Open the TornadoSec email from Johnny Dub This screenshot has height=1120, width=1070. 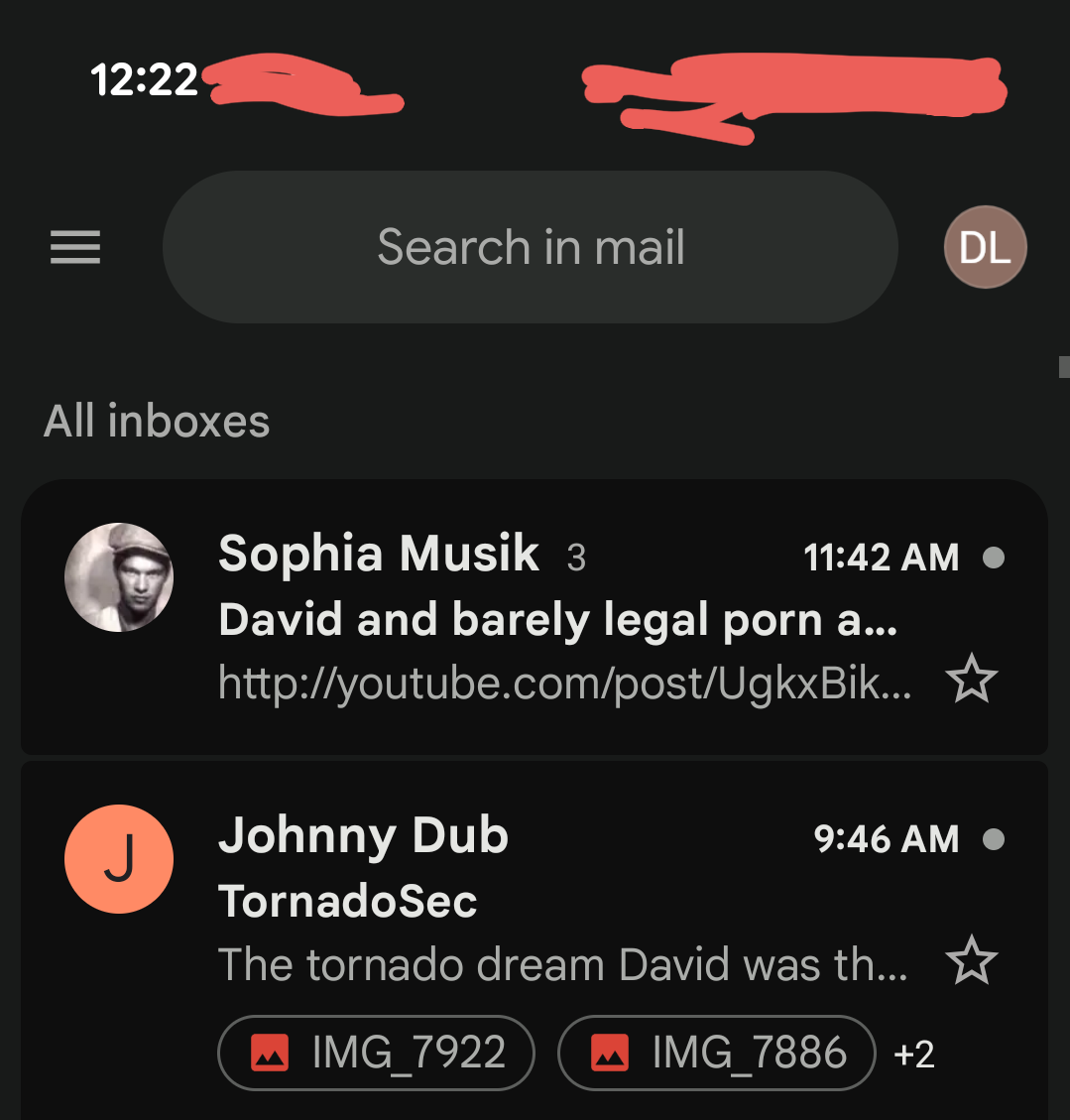click(555, 903)
